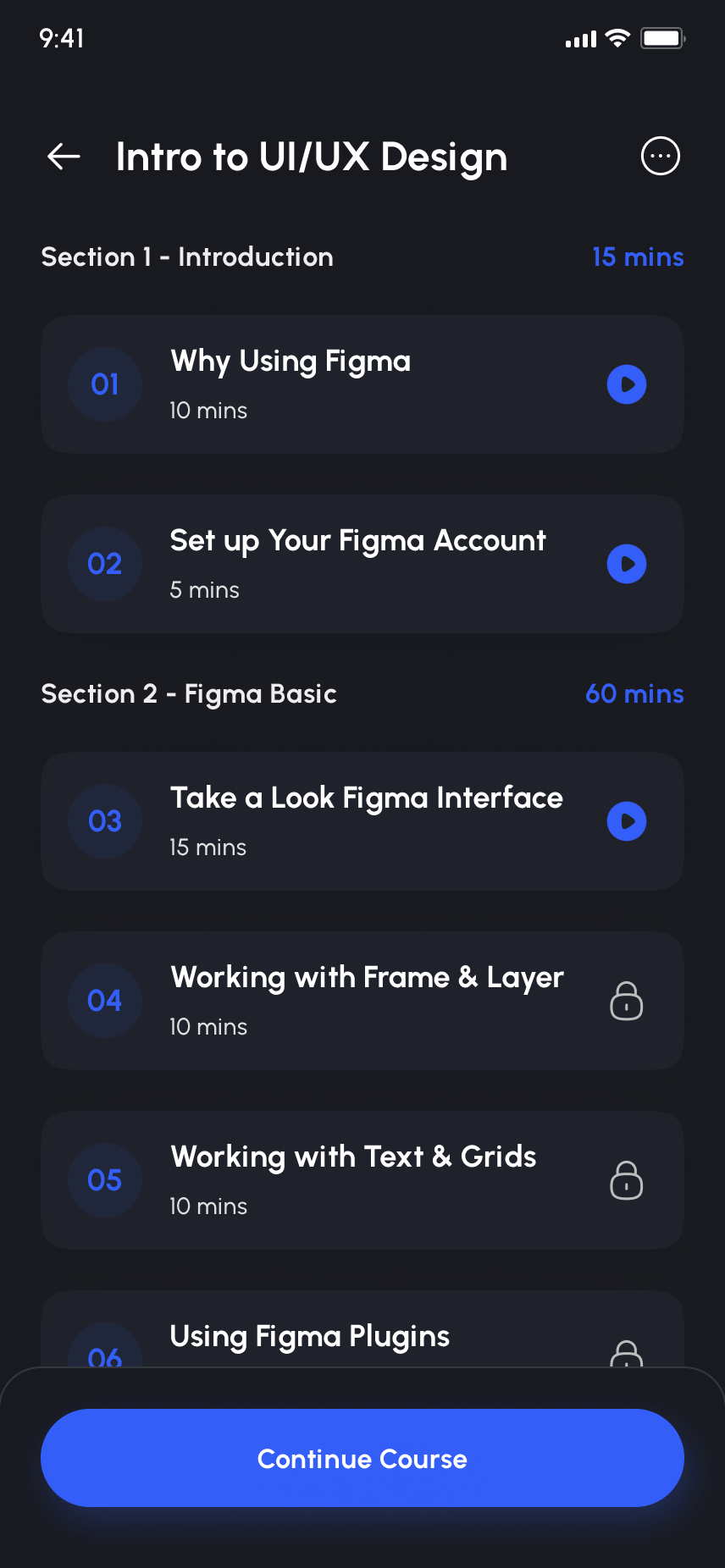Open the Working with Frame & Layer lesson
The image size is (725, 1568).
point(362,1001)
